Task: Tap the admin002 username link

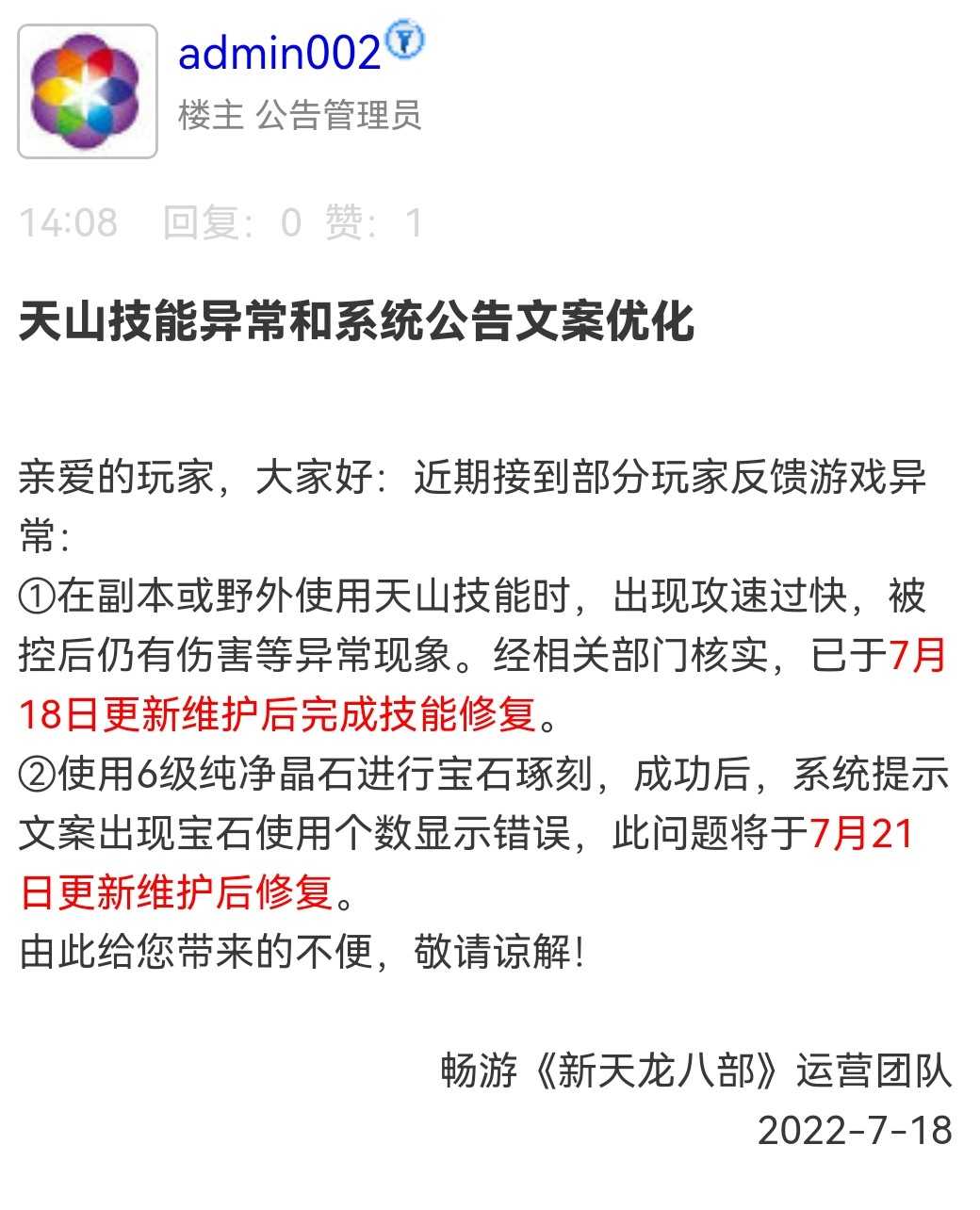Action: [279, 53]
